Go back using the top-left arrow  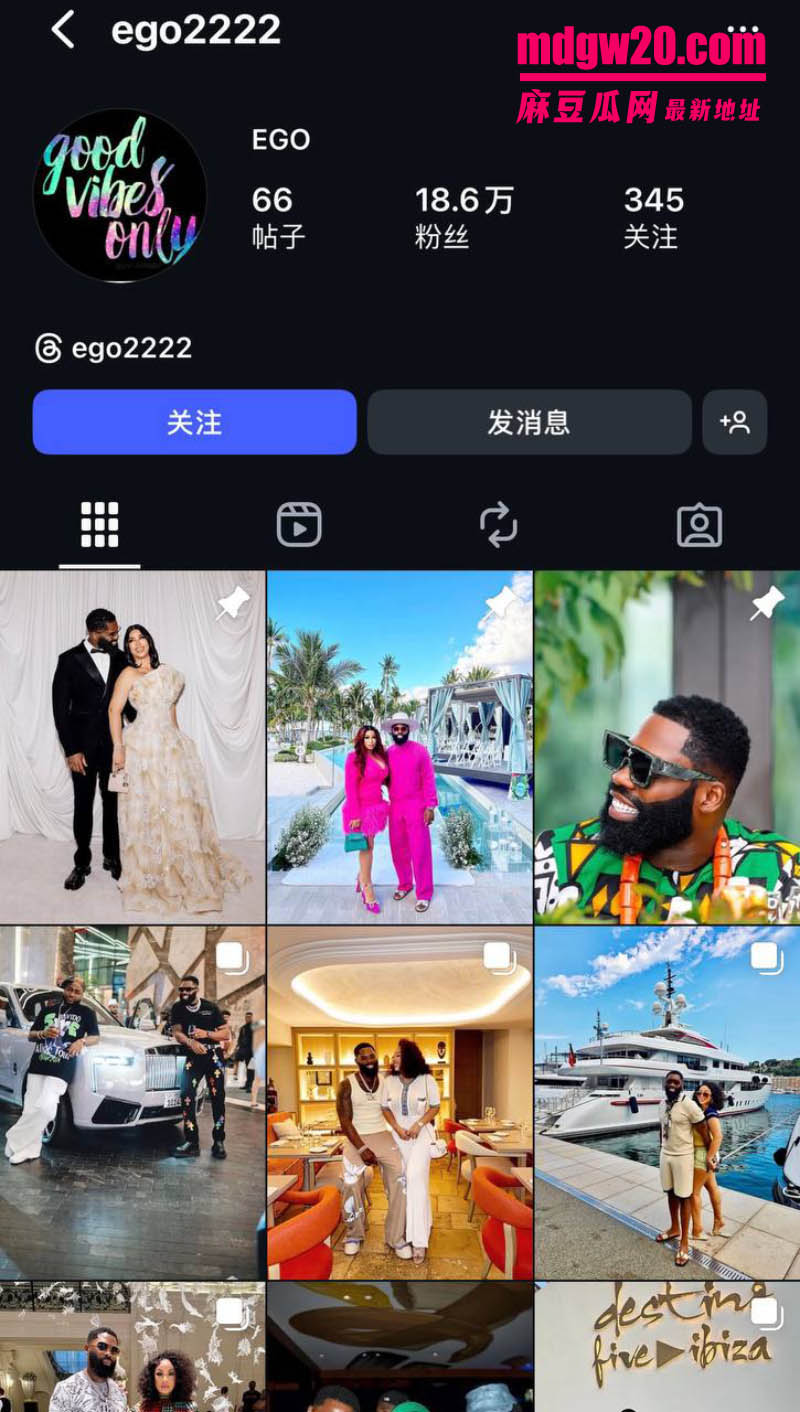click(x=63, y=30)
